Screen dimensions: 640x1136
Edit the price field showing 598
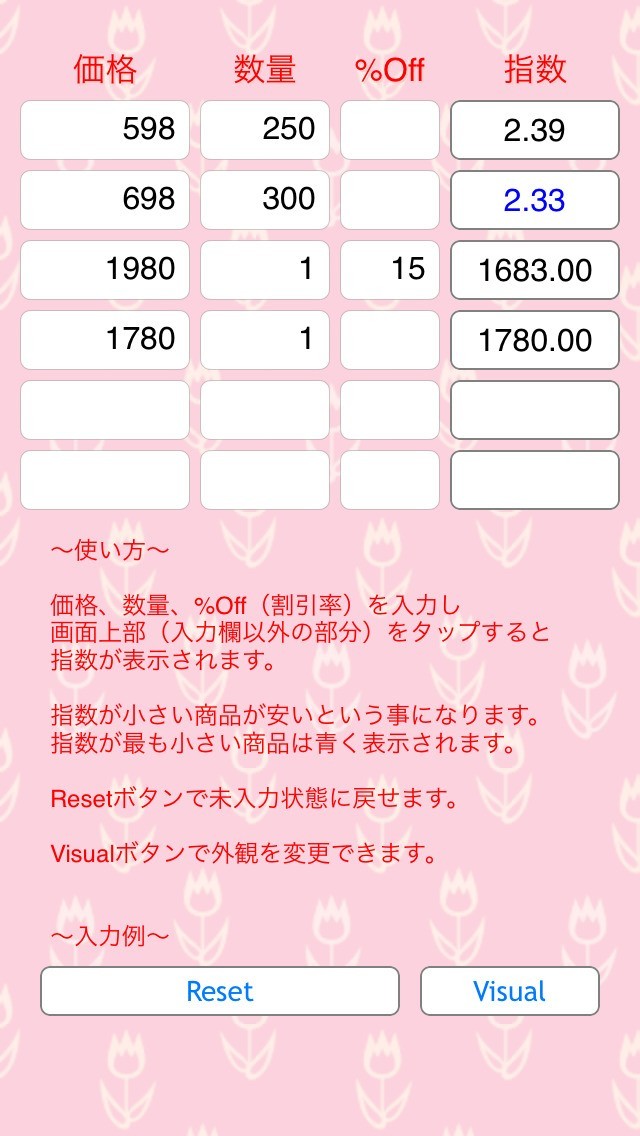(105, 130)
